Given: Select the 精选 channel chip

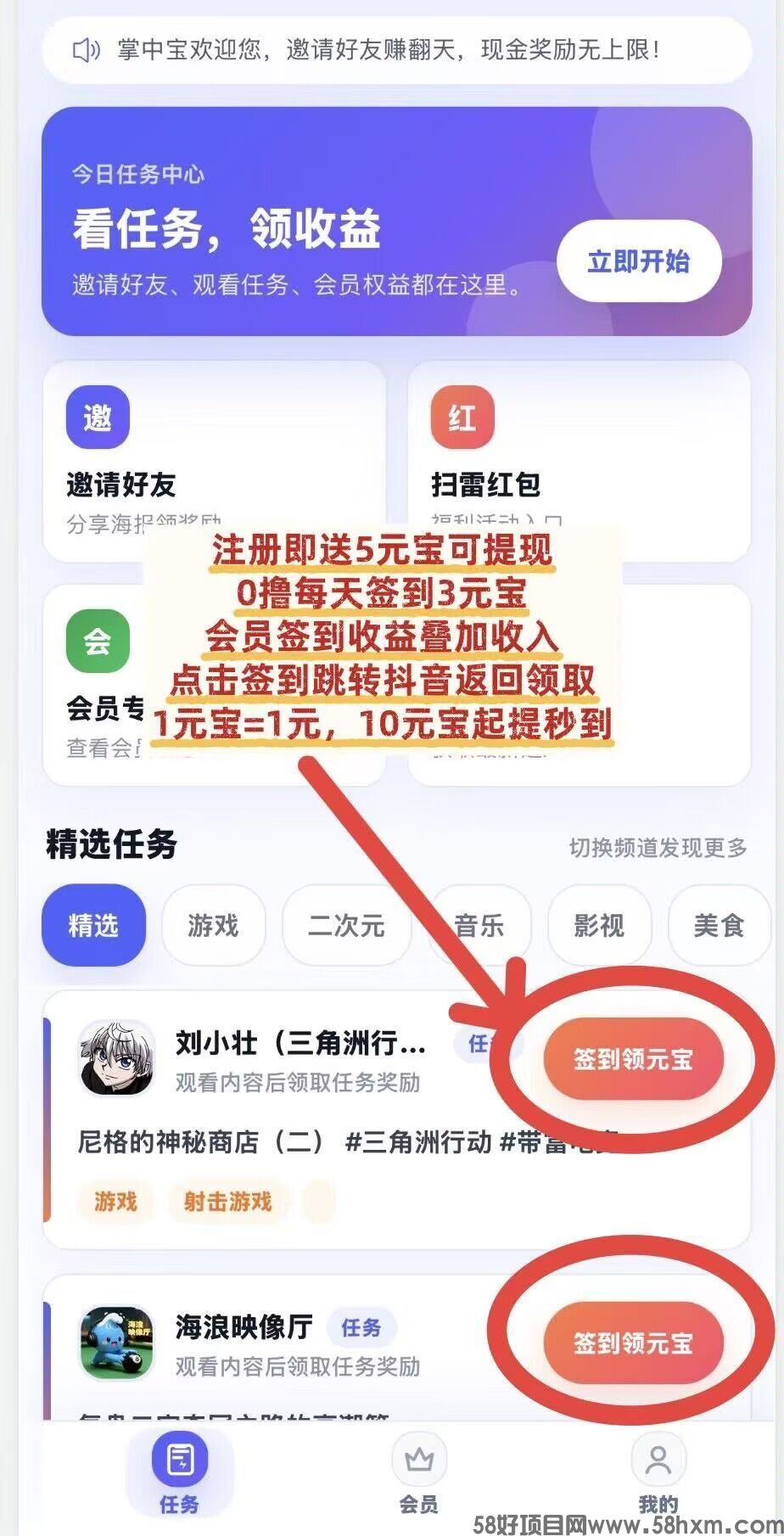Looking at the screenshot, I should 93,925.
